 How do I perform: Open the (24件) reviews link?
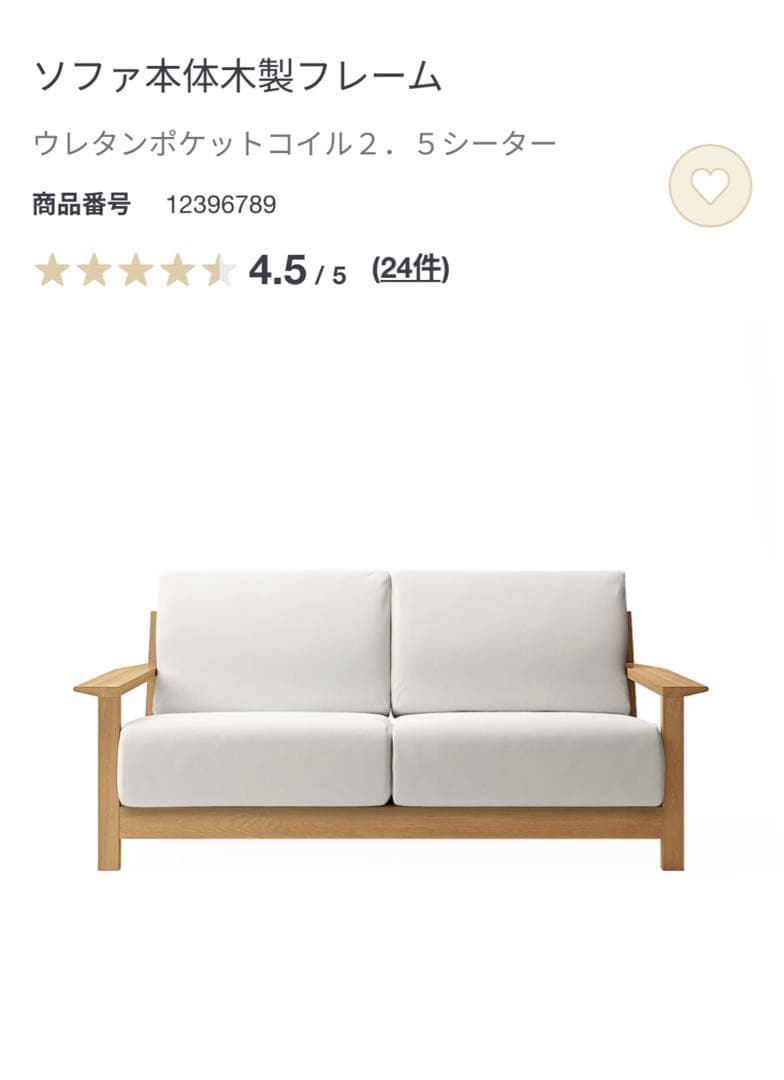(x=411, y=268)
